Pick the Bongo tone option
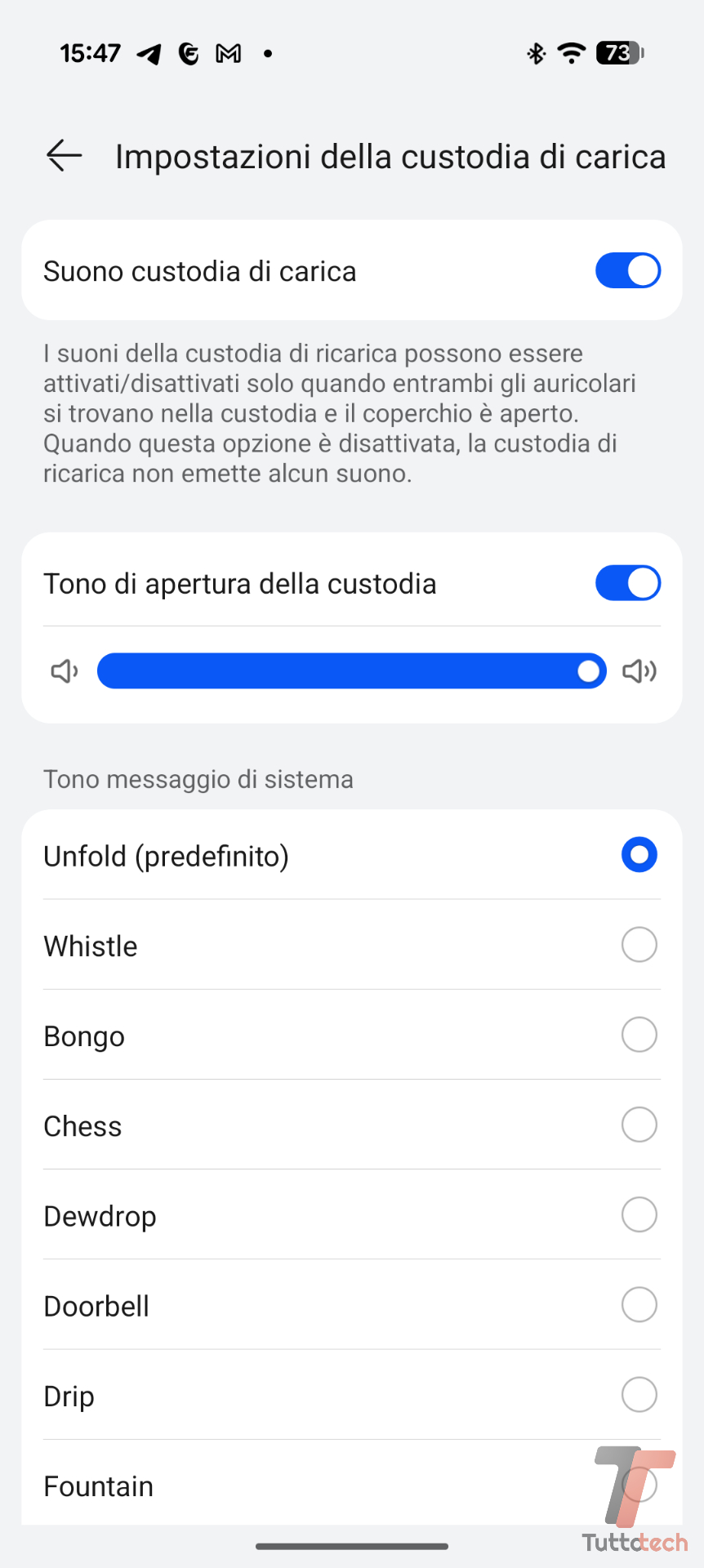Image resolution: width=704 pixels, height=1568 pixels. point(639,1035)
